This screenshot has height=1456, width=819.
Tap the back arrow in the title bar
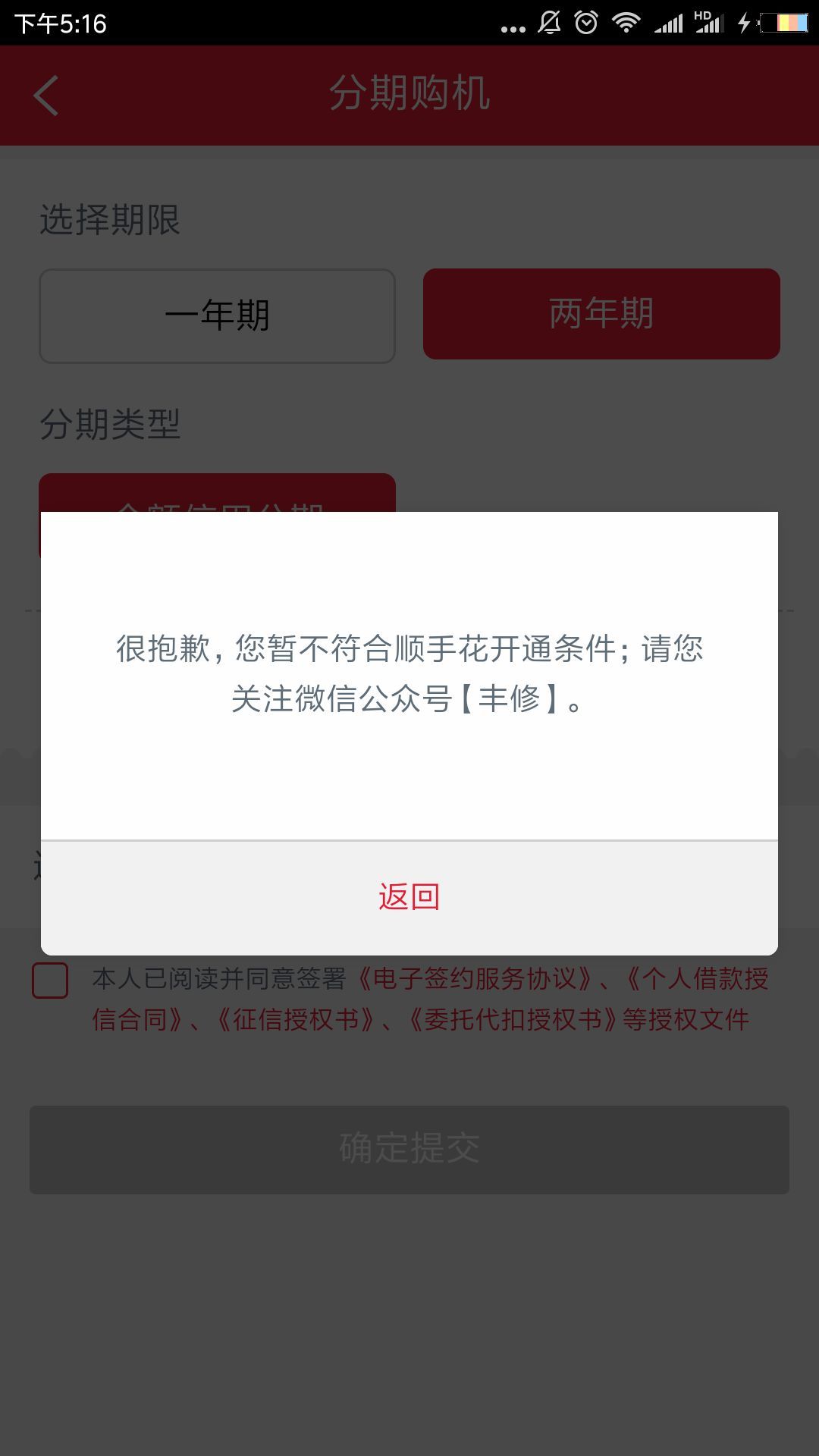[43, 93]
